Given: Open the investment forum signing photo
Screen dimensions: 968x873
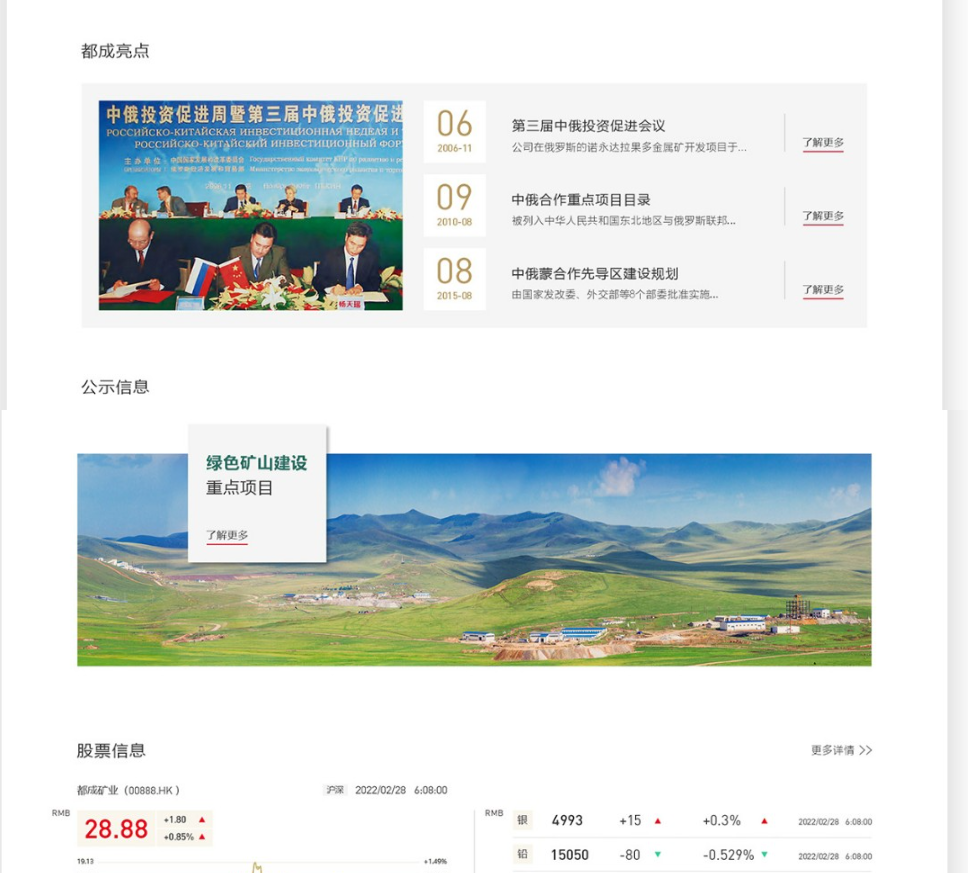Looking at the screenshot, I should click(x=250, y=205).
